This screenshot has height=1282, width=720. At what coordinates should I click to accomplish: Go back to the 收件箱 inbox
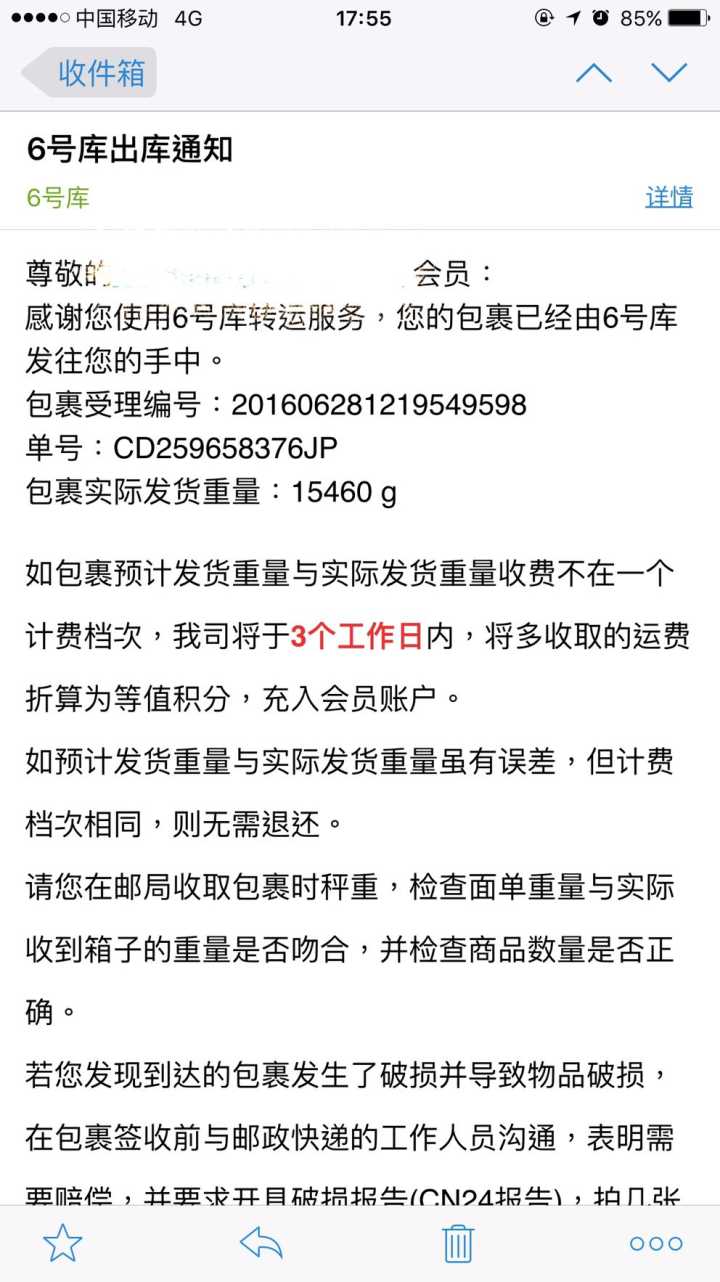(x=90, y=73)
